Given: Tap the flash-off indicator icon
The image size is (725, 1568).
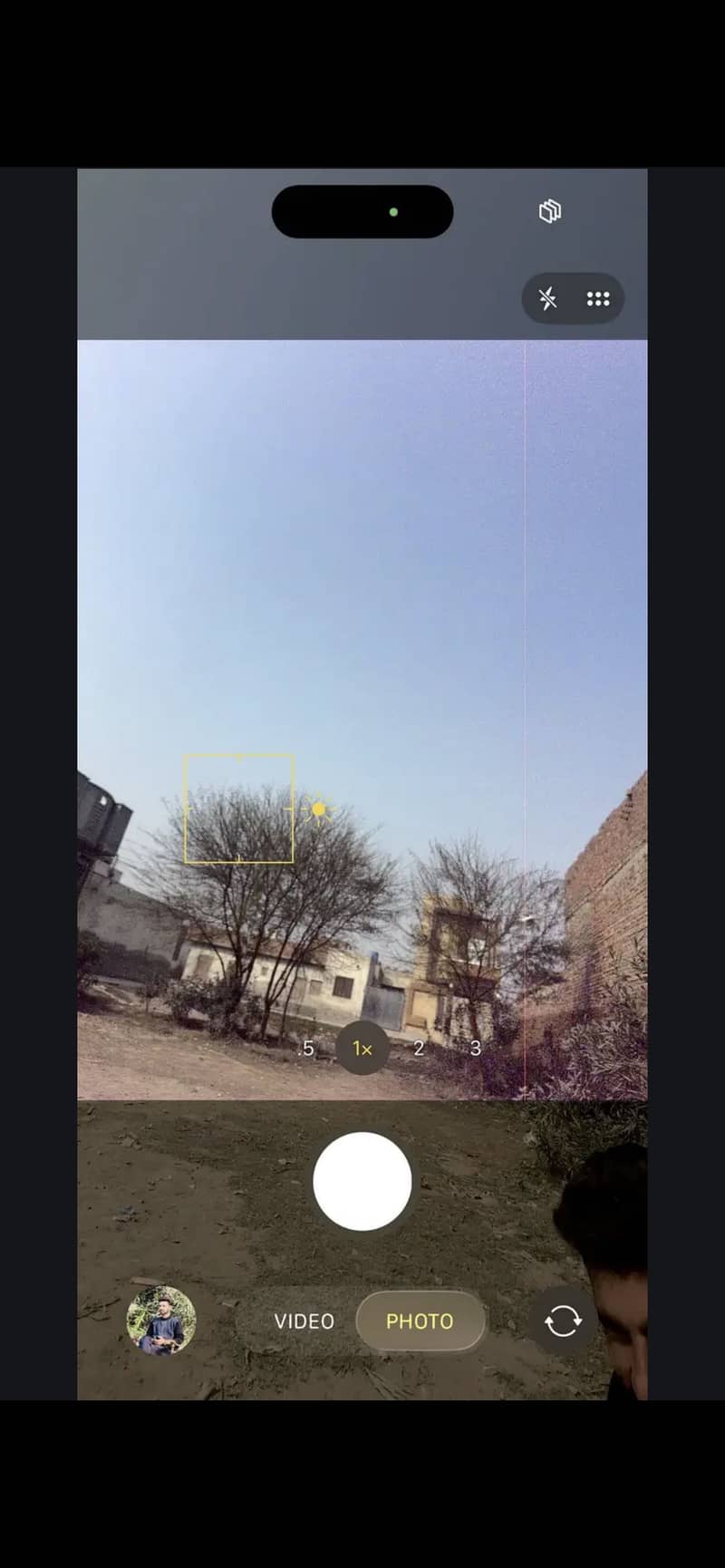Looking at the screenshot, I should [549, 299].
